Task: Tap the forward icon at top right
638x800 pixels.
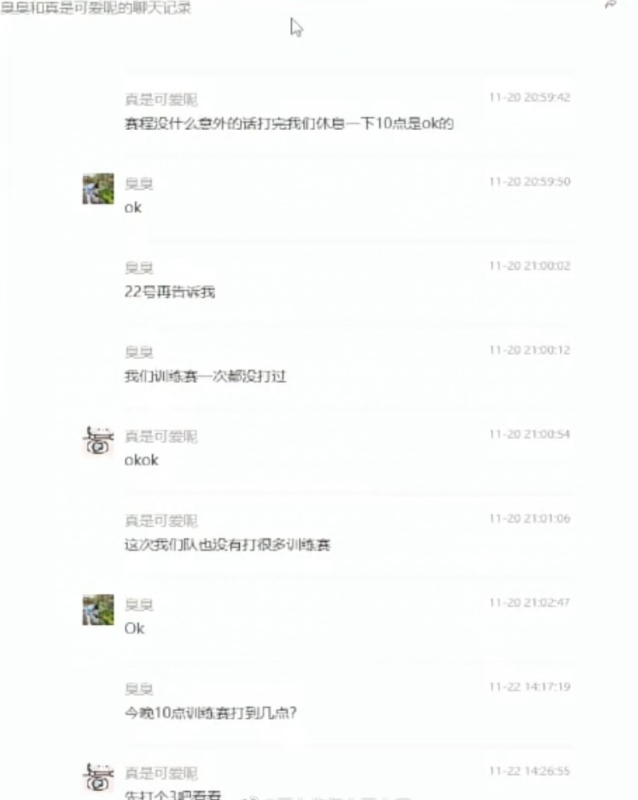Action: (x=610, y=5)
